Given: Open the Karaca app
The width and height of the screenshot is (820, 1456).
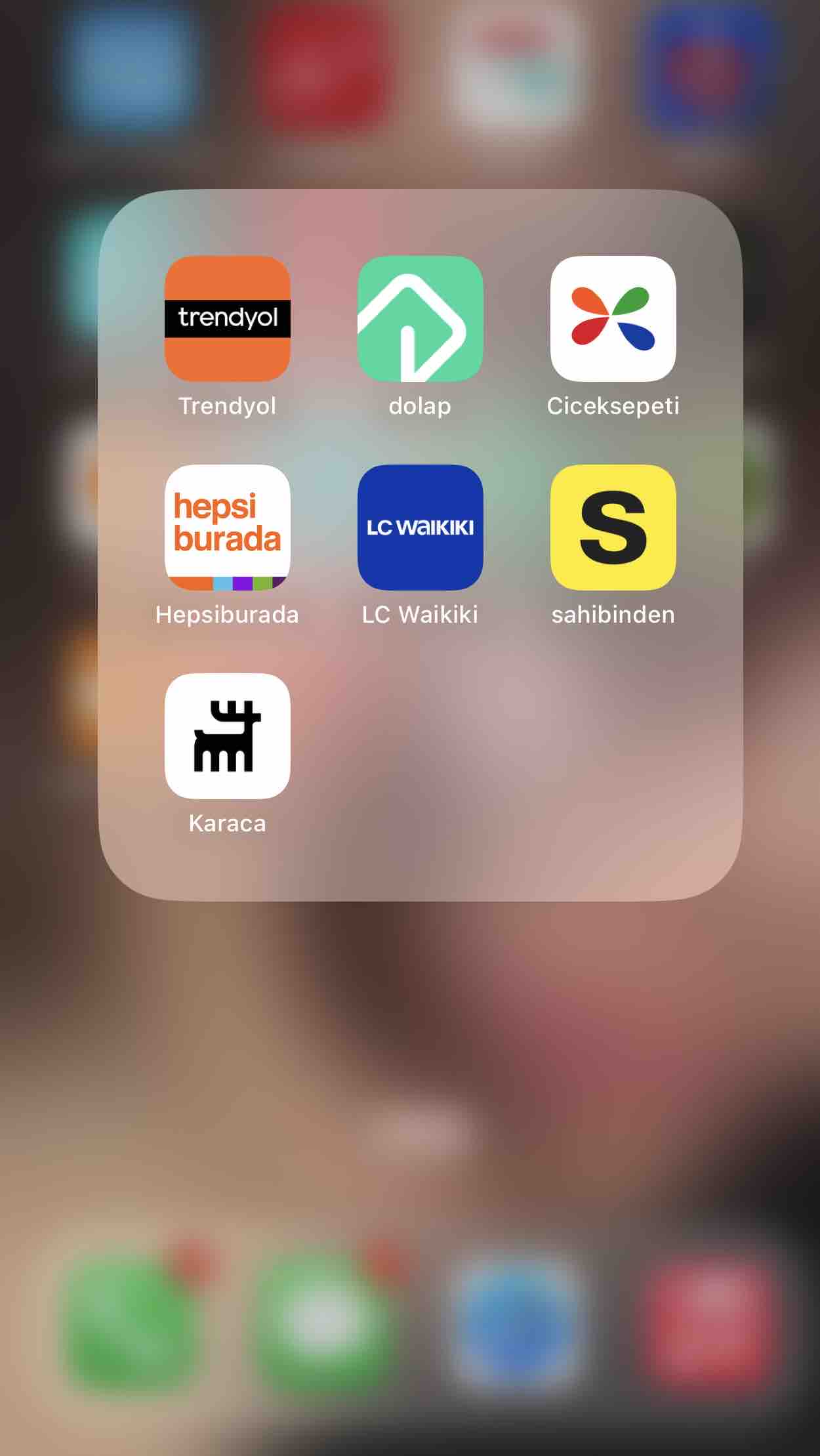Looking at the screenshot, I should [227, 736].
